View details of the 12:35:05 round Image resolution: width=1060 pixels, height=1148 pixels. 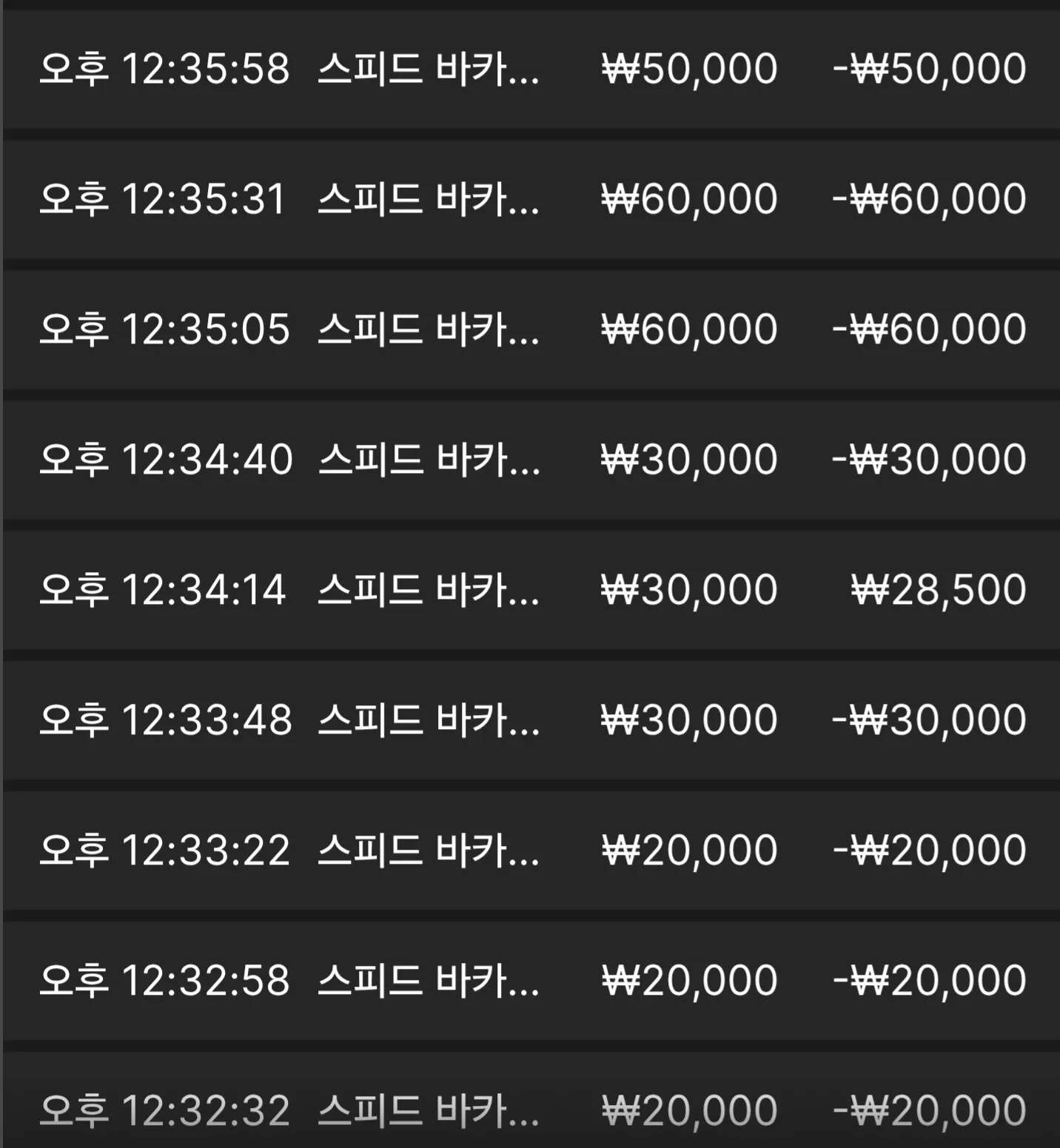pos(531,329)
